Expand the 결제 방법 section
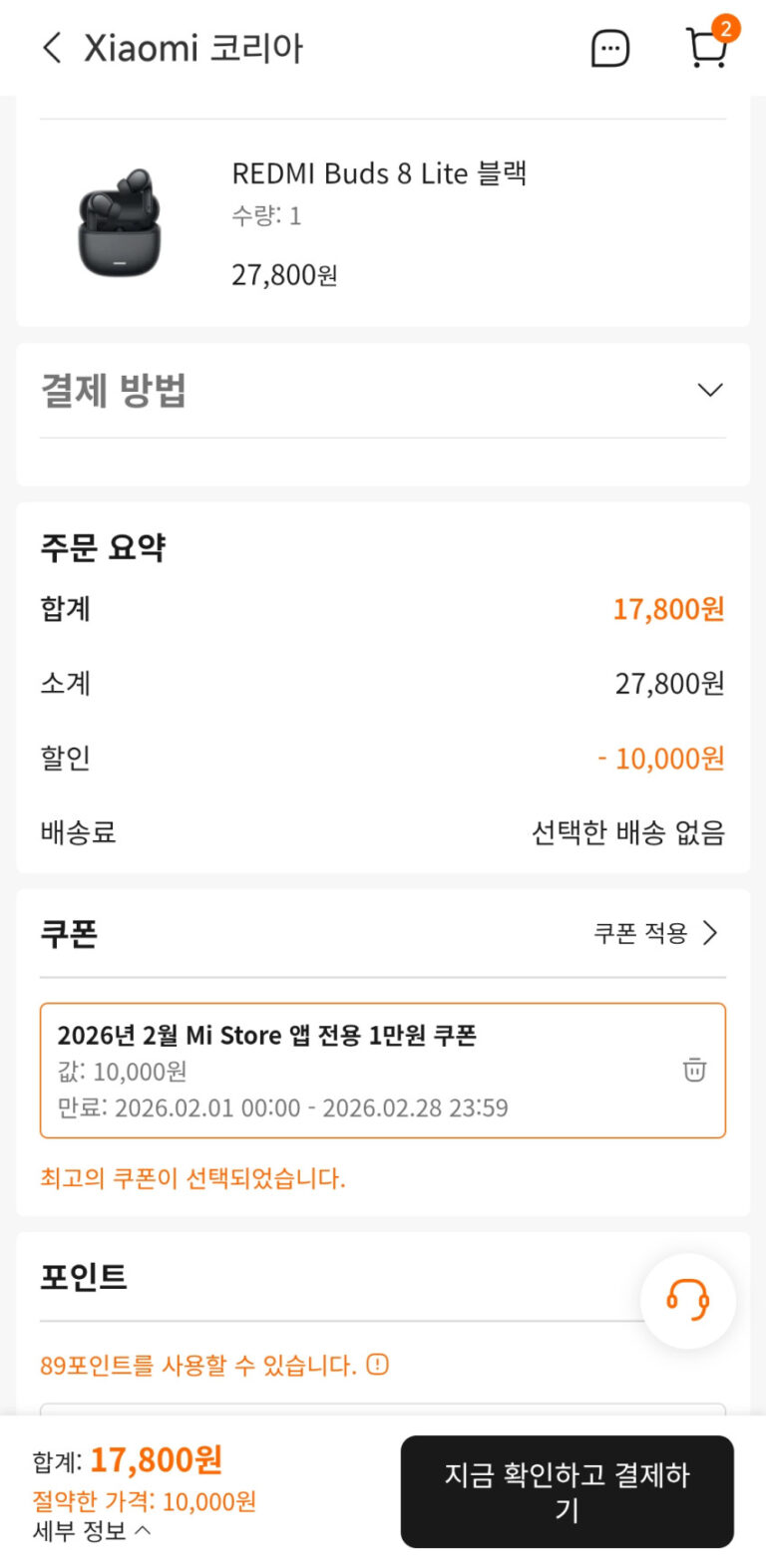The width and height of the screenshot is (766, 1568). [709, 390]
